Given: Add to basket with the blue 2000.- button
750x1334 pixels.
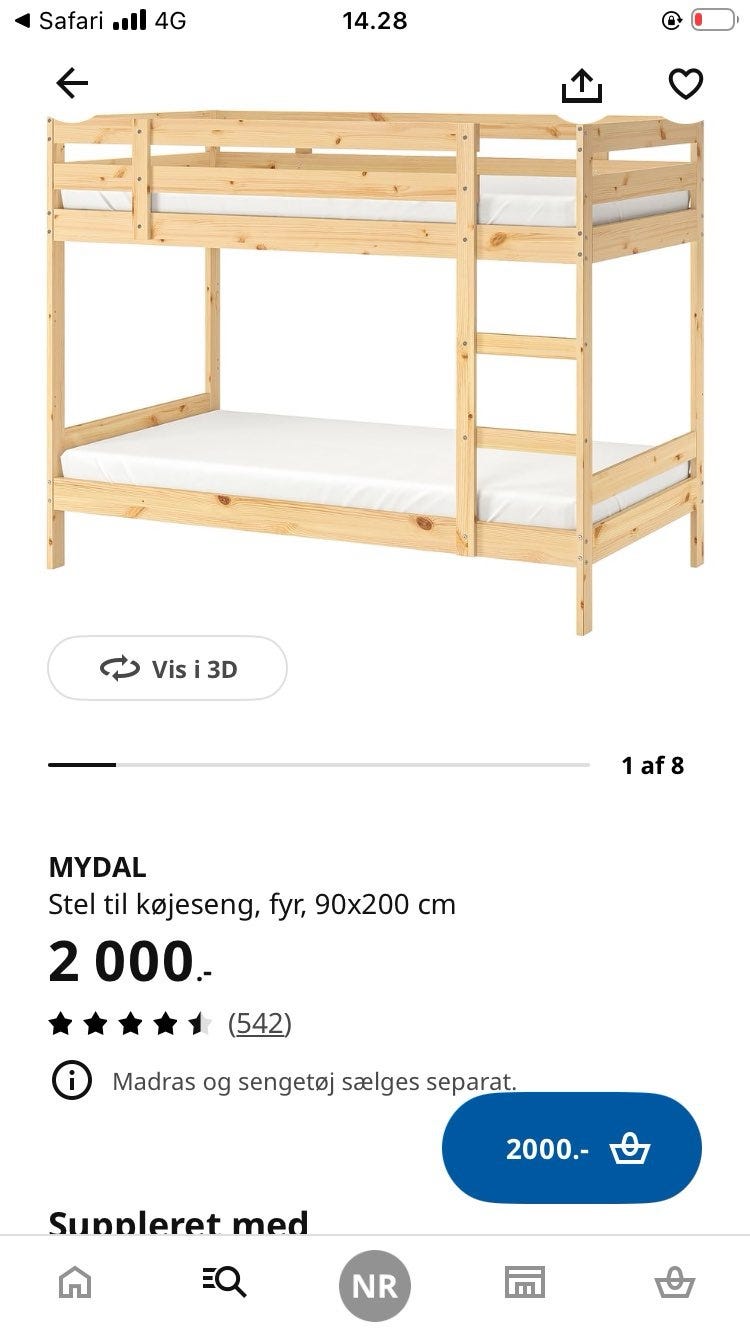Looking at the screenshot, I should pos(572,1148).
